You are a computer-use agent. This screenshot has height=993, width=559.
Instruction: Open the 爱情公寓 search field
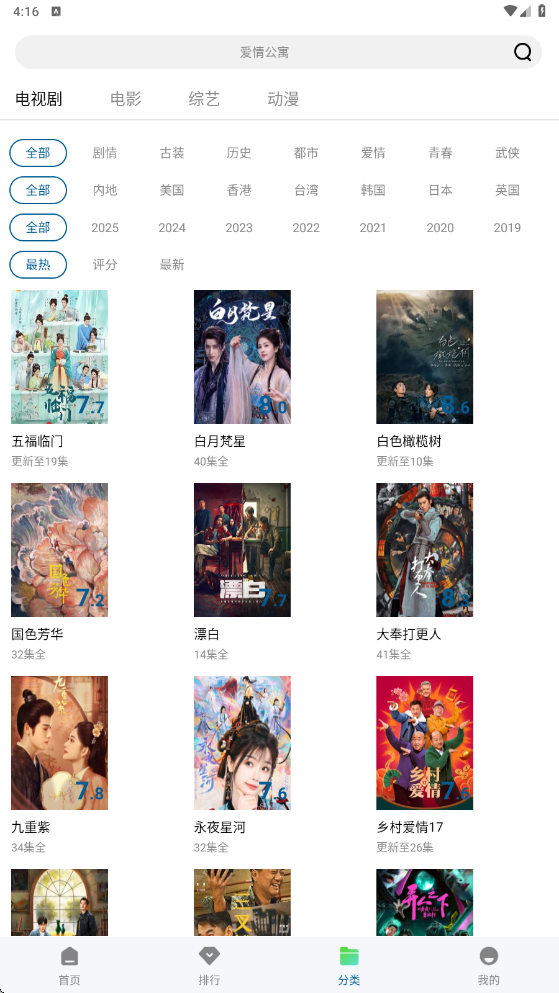coord(279,52)
